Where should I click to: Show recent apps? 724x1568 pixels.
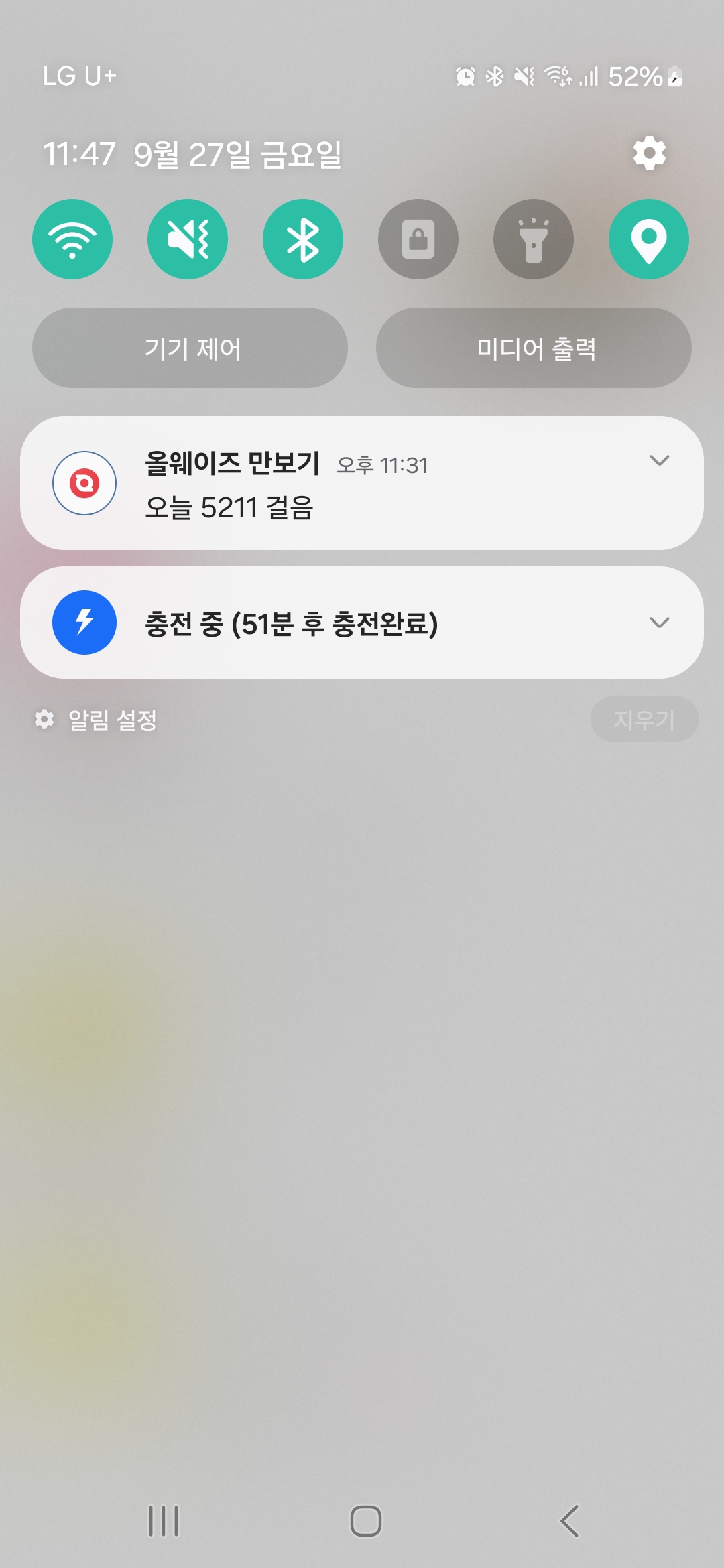pyautogui.click(x=164, y=1520)
